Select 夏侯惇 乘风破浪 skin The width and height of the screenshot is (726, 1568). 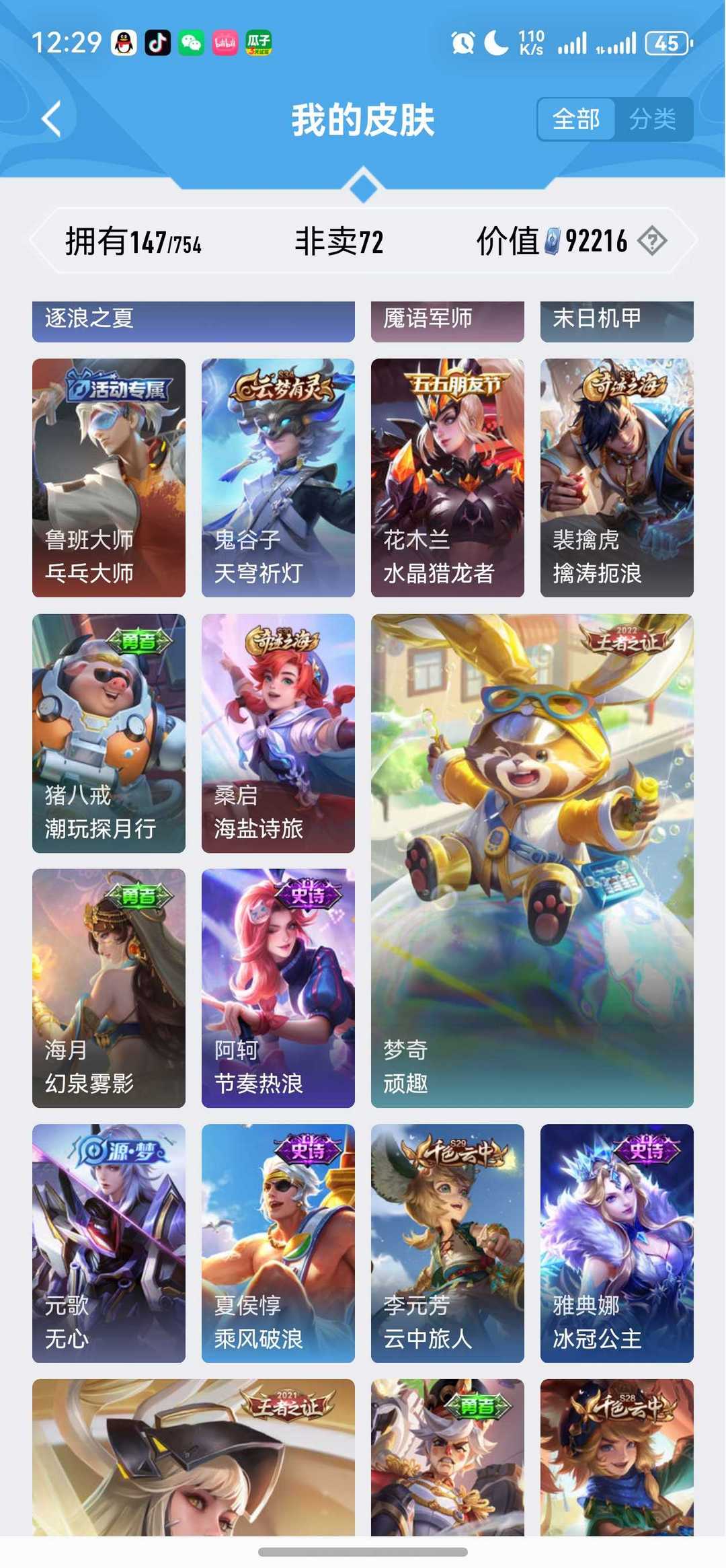click(x=278, y=1243)
